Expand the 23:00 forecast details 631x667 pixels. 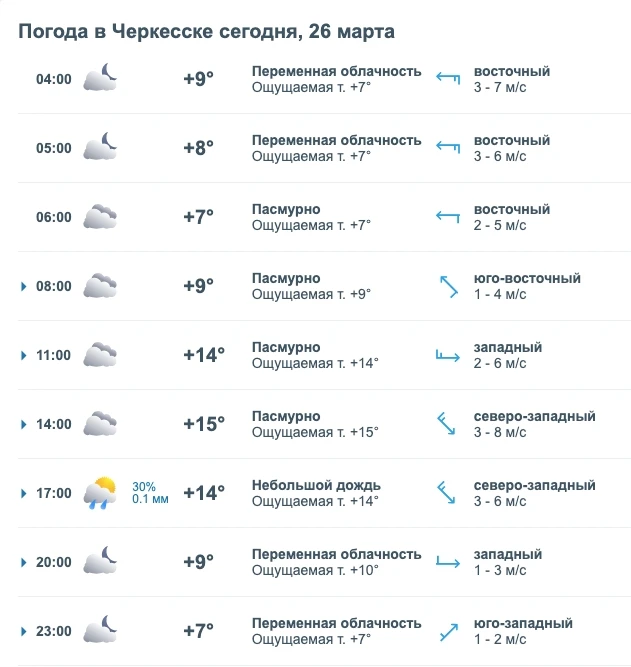(23, 632)
